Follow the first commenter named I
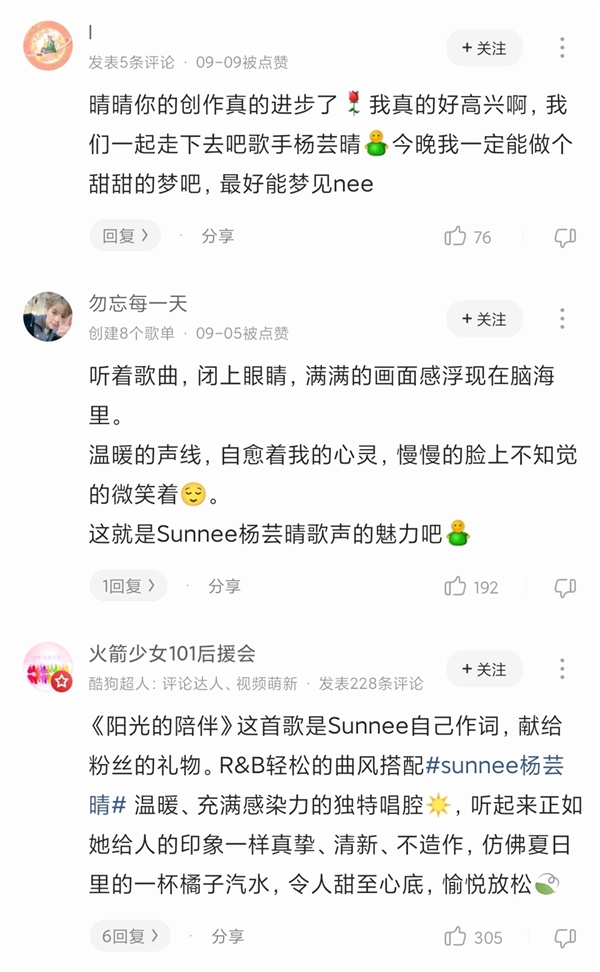600x972 pixels. point(484,48)
